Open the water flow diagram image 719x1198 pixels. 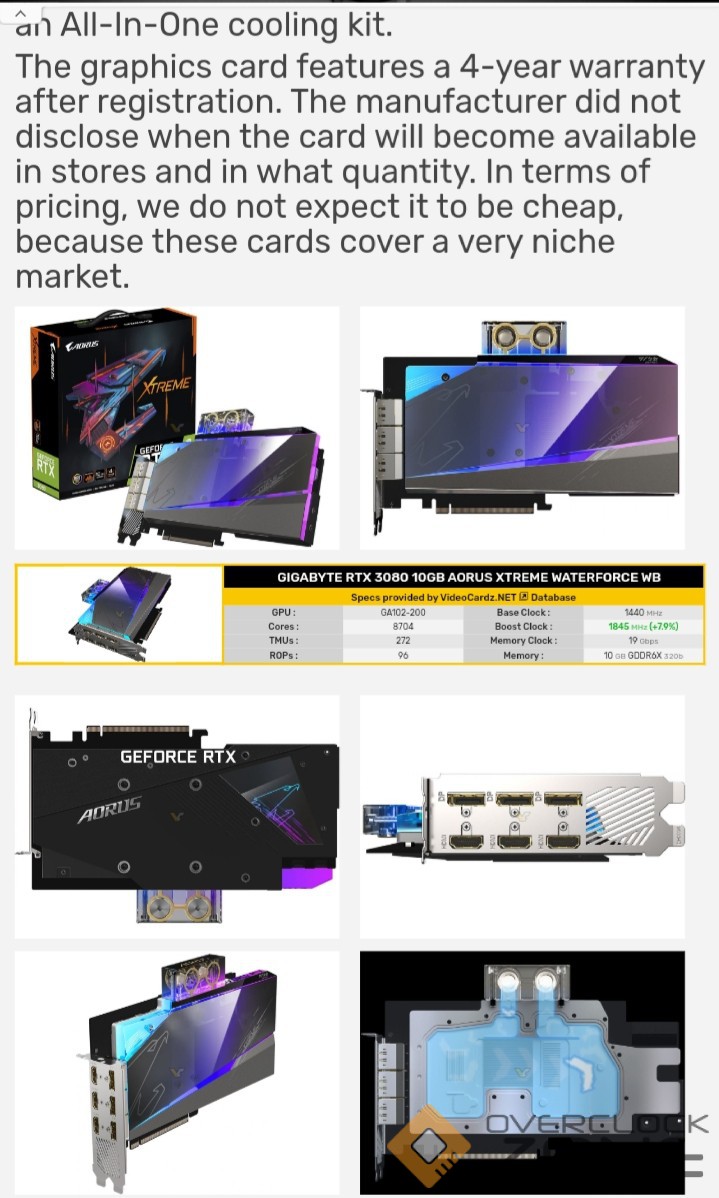522,1070
